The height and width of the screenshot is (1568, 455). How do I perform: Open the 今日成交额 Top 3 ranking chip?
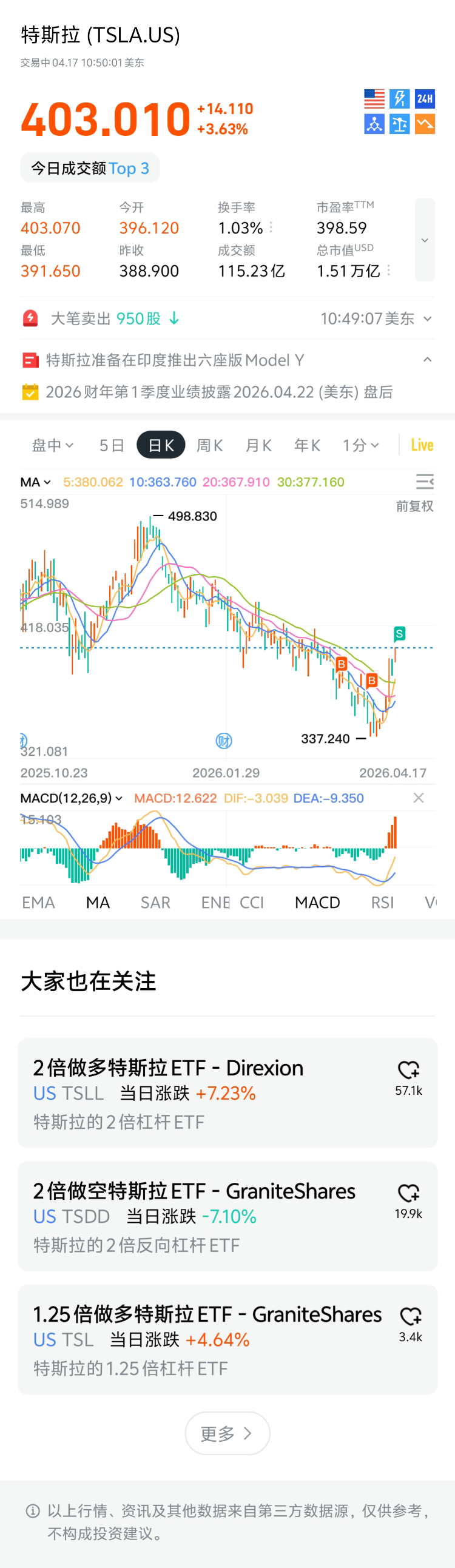point(90,168)
